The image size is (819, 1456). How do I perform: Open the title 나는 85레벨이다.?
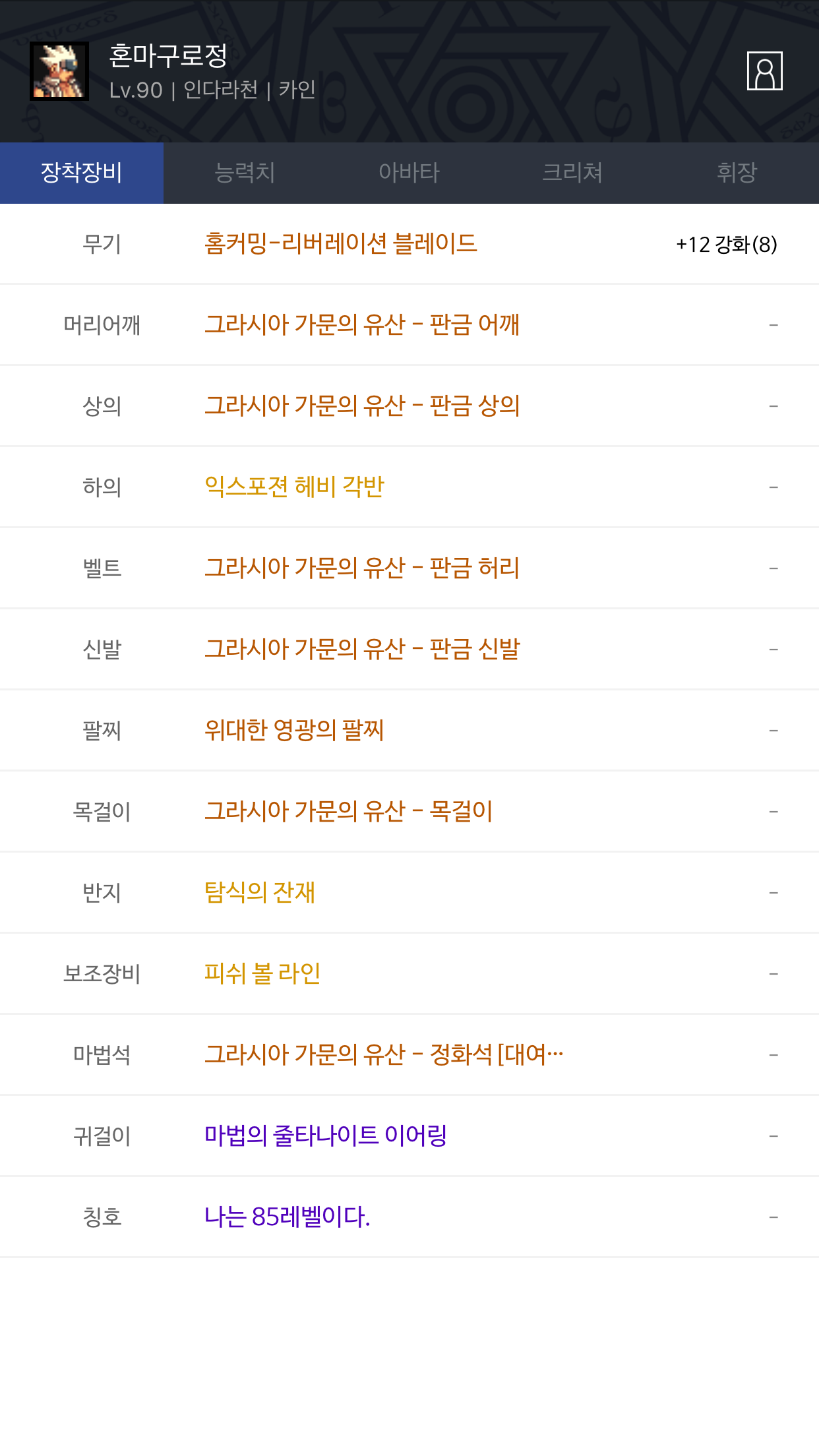click(288, 1217)
